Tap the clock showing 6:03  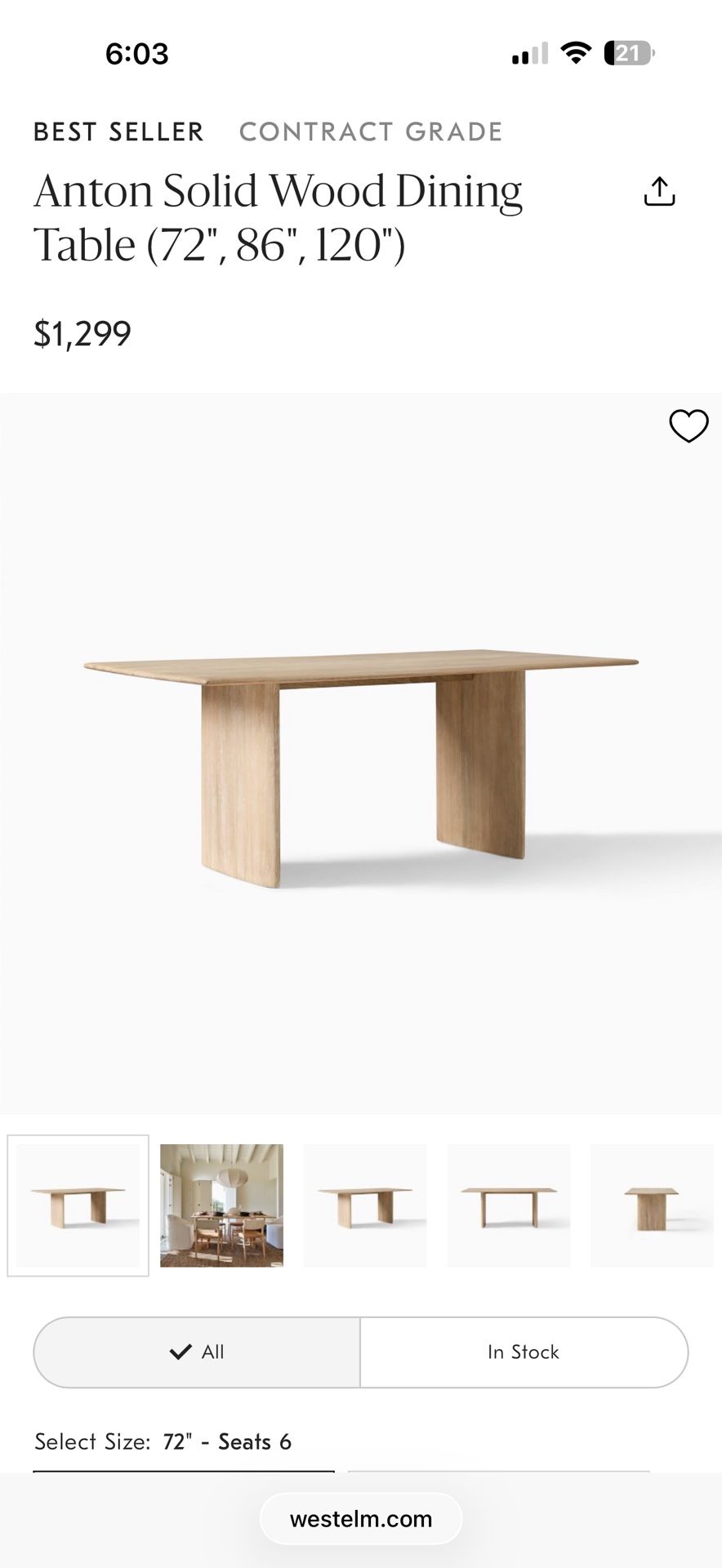click(x=136, y=54)
